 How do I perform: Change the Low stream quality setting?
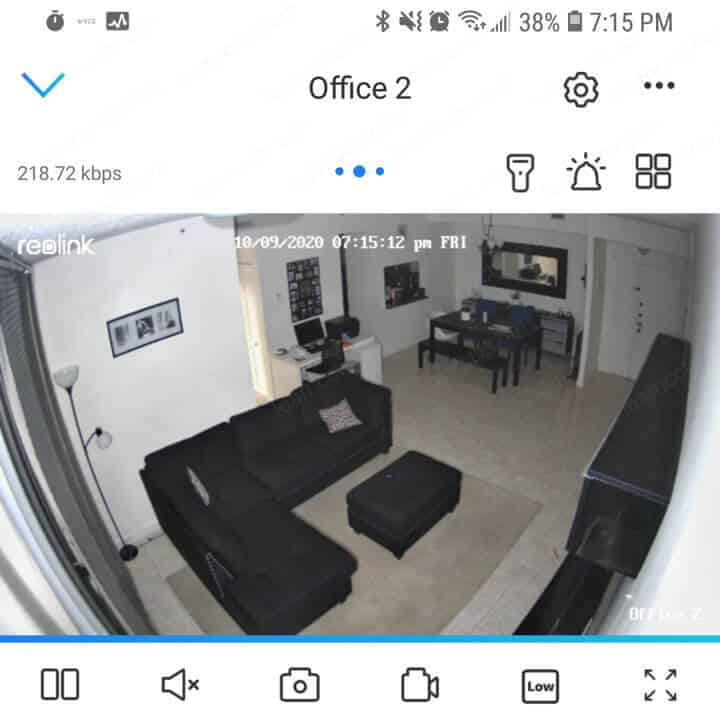[540, 686]
